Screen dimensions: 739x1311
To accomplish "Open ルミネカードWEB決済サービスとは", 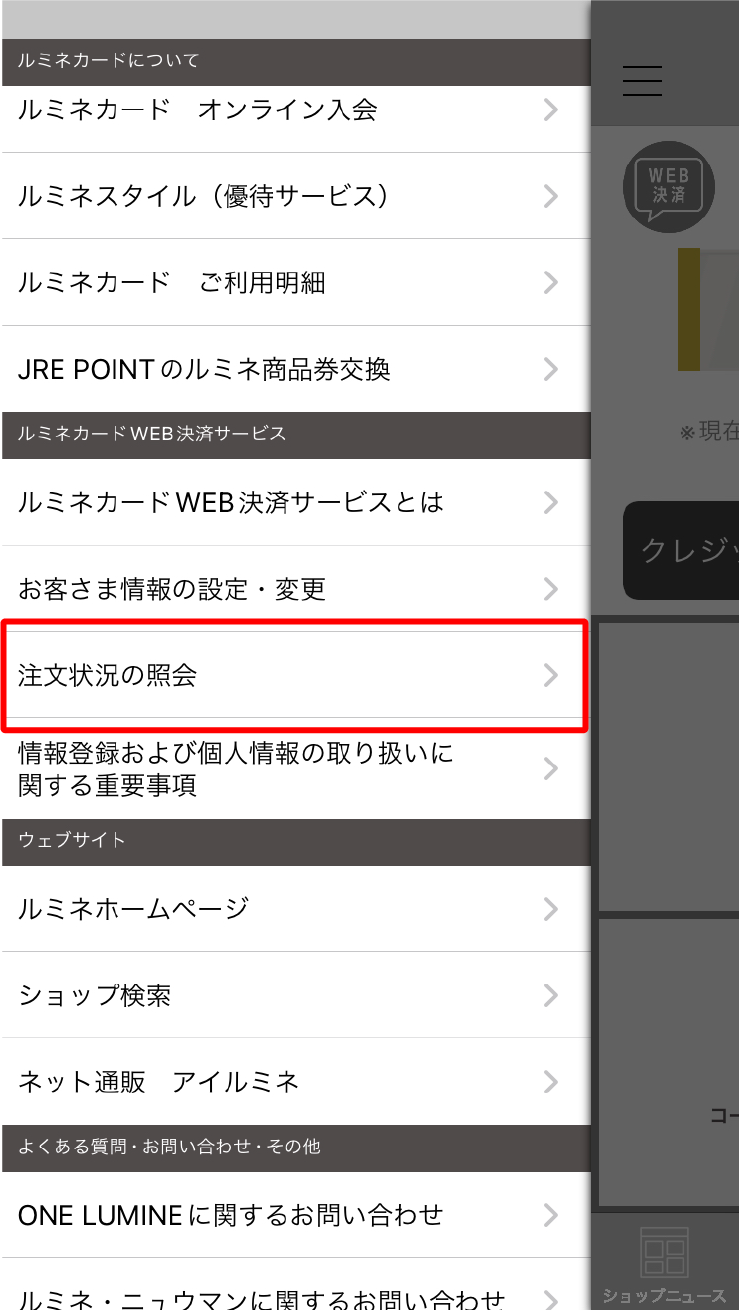I will click(295, 502).
